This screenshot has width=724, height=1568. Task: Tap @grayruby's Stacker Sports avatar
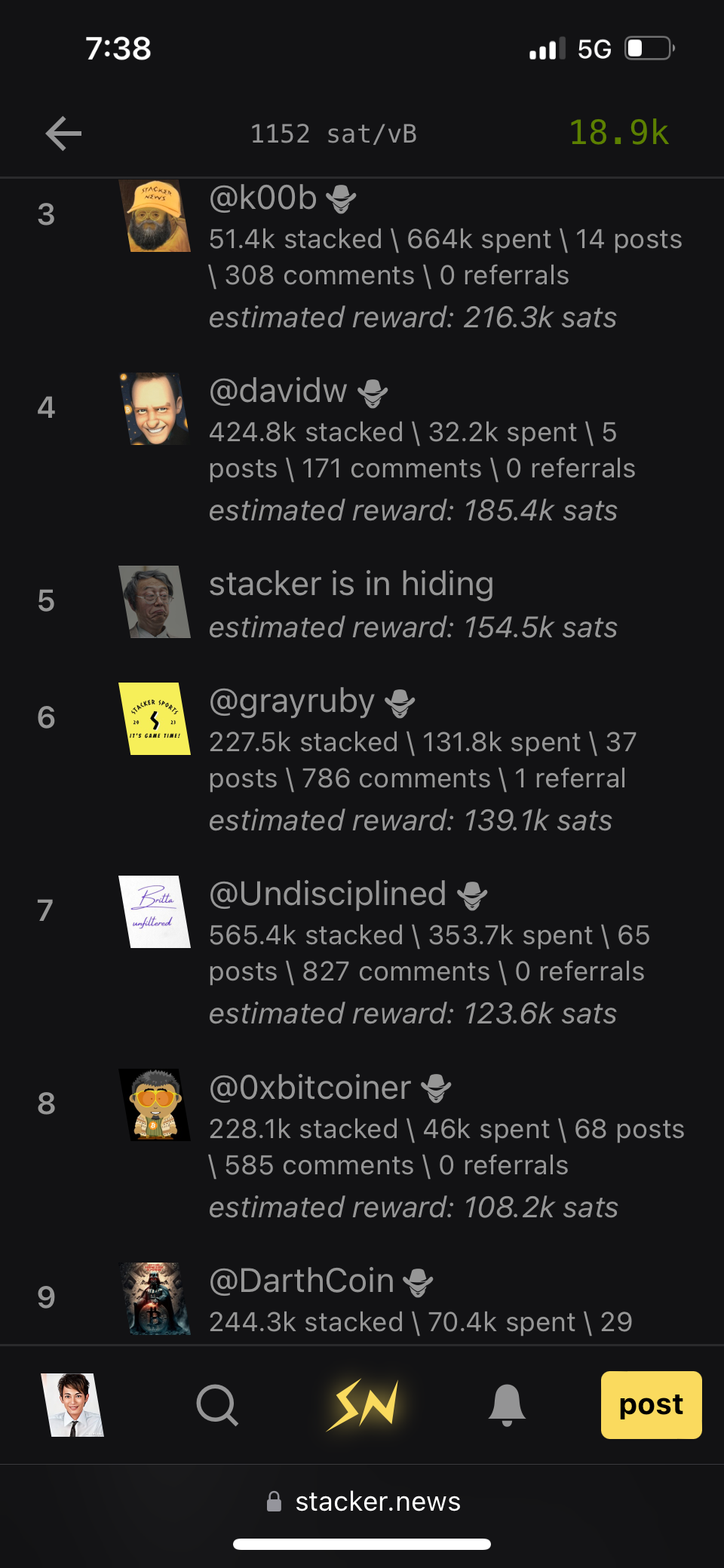pyautogui.click(x=155, y=719)
